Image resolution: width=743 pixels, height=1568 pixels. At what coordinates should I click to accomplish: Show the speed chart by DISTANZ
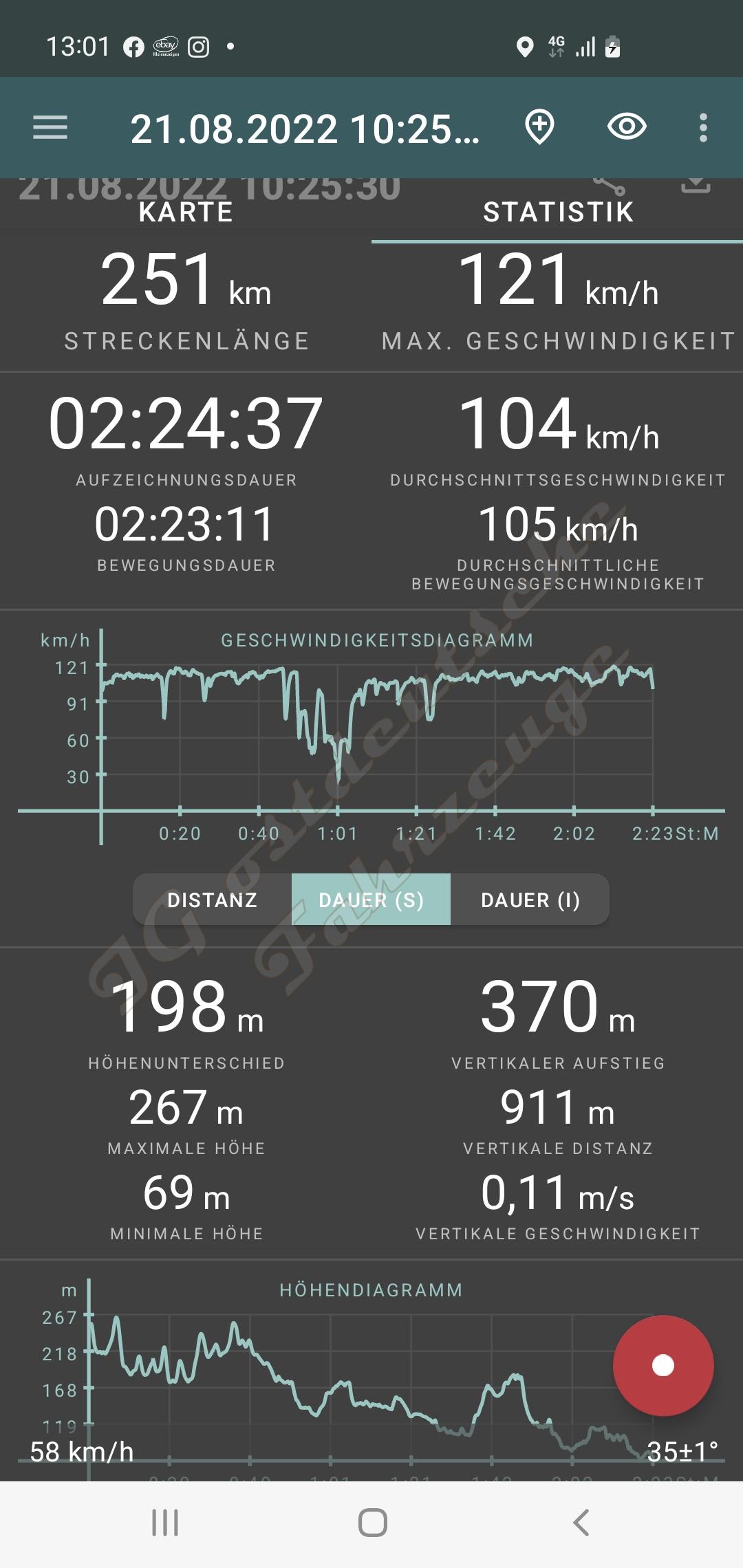[x=213, y=900]
